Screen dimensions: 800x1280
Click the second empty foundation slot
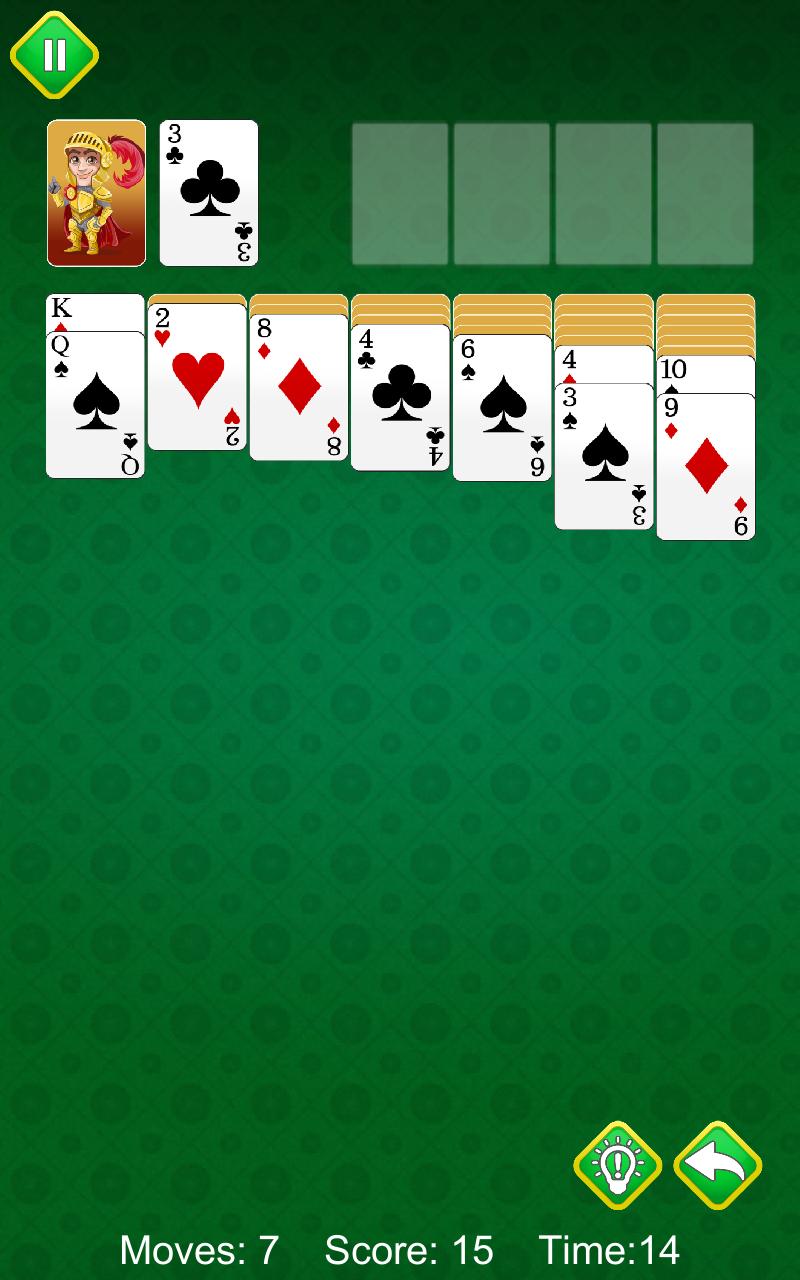click(x=503, y=192)
